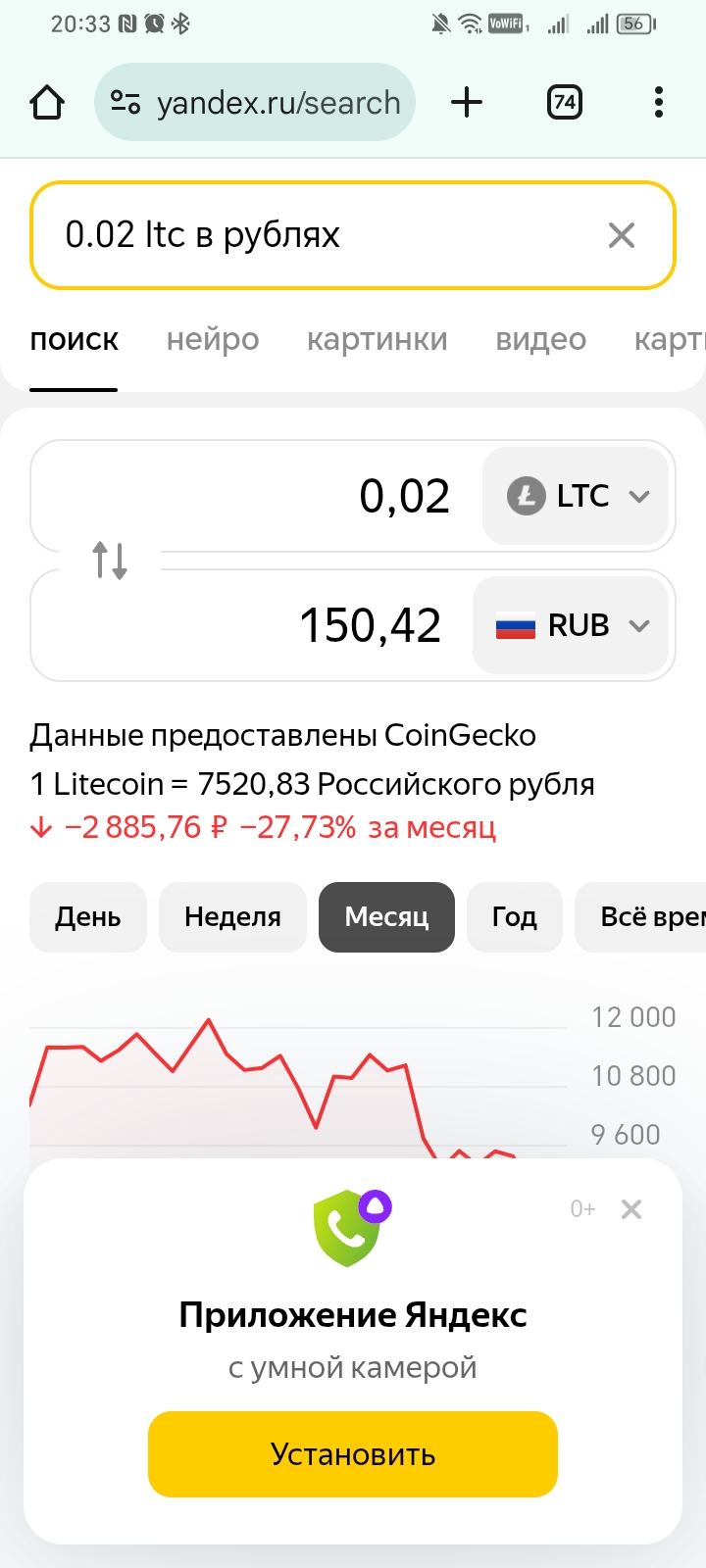
Task: Swap the conversion currencies
Action: point(110,561)
